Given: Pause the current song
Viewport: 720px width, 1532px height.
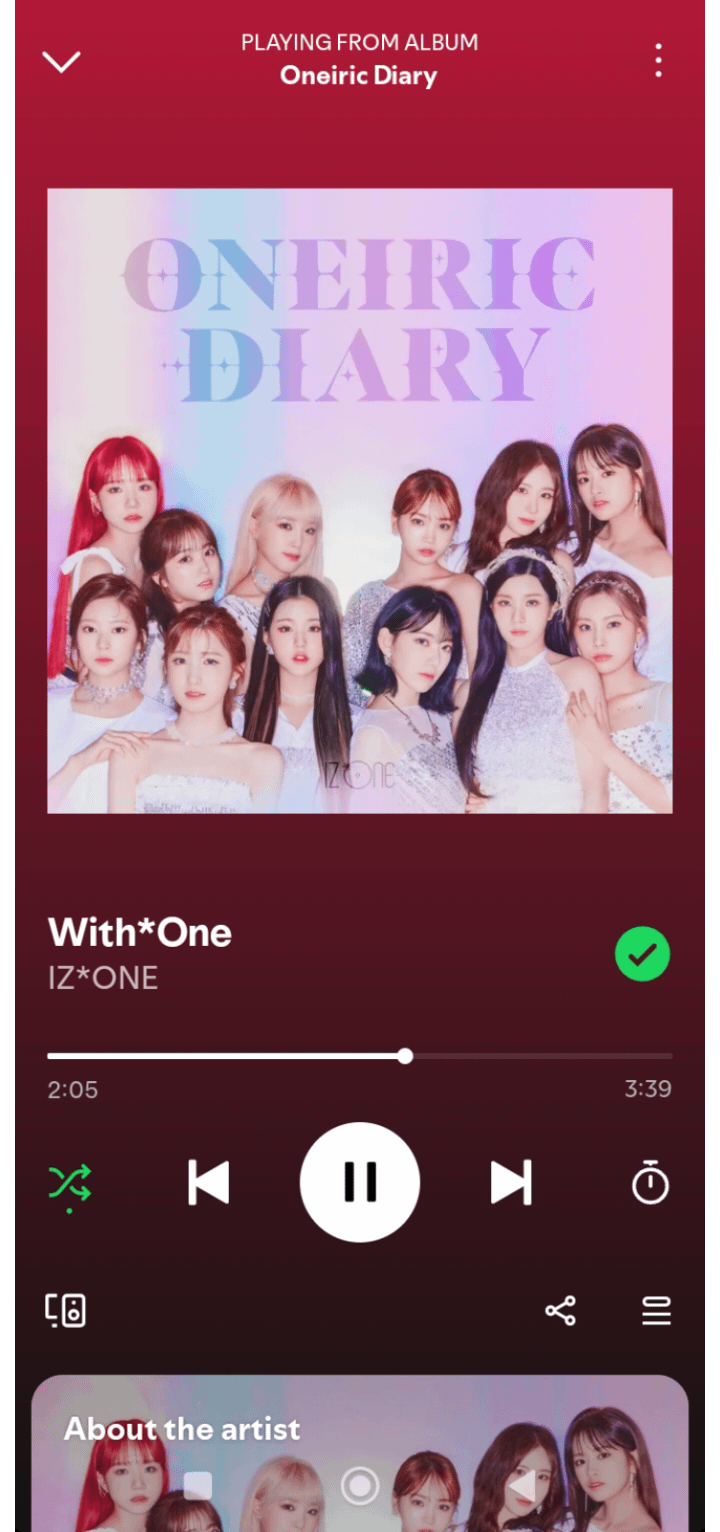Looking at the screenshot, I should (x=360, y=1182).
